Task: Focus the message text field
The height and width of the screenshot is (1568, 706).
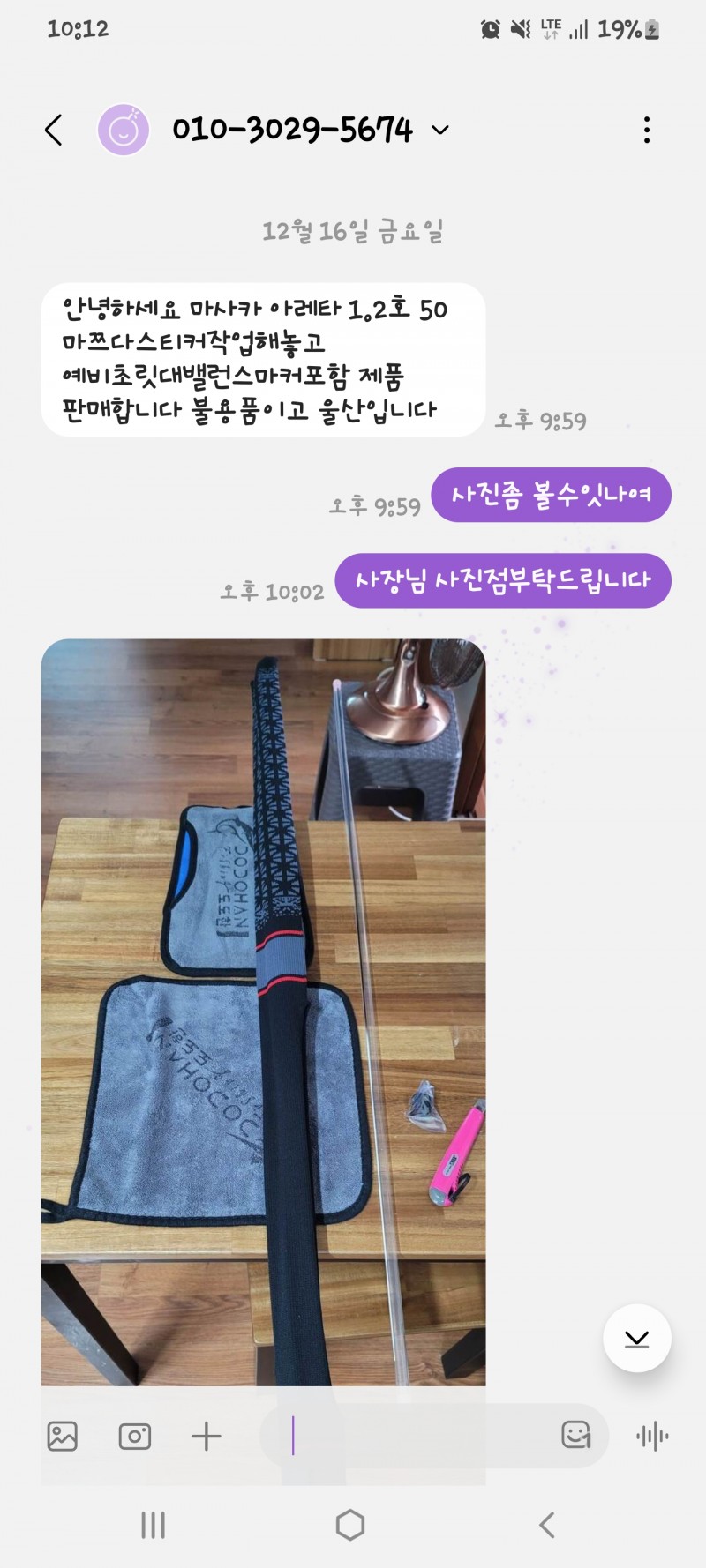Action: 415,1437
